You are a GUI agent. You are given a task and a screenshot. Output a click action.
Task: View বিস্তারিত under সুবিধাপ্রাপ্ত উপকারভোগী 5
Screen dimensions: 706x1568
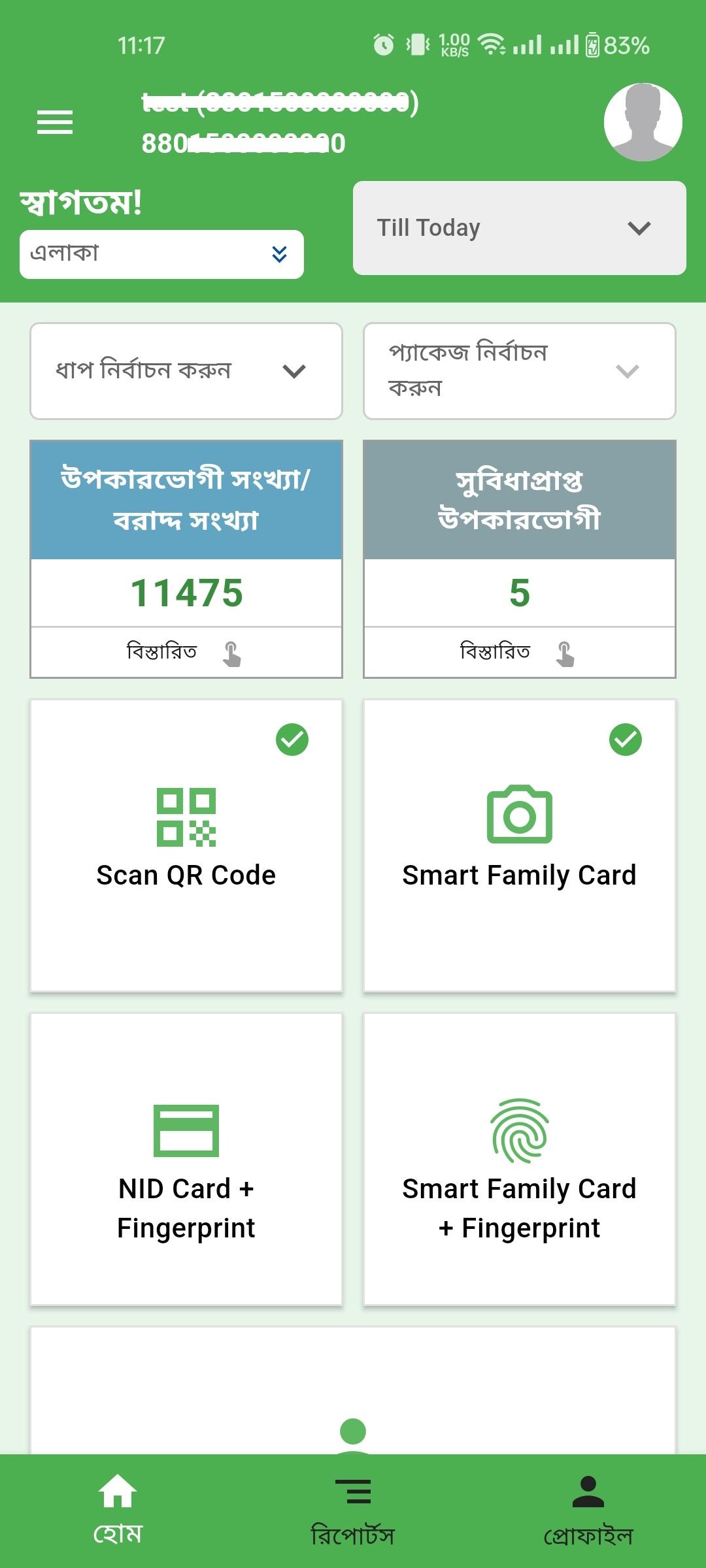[x=520, y=653]
